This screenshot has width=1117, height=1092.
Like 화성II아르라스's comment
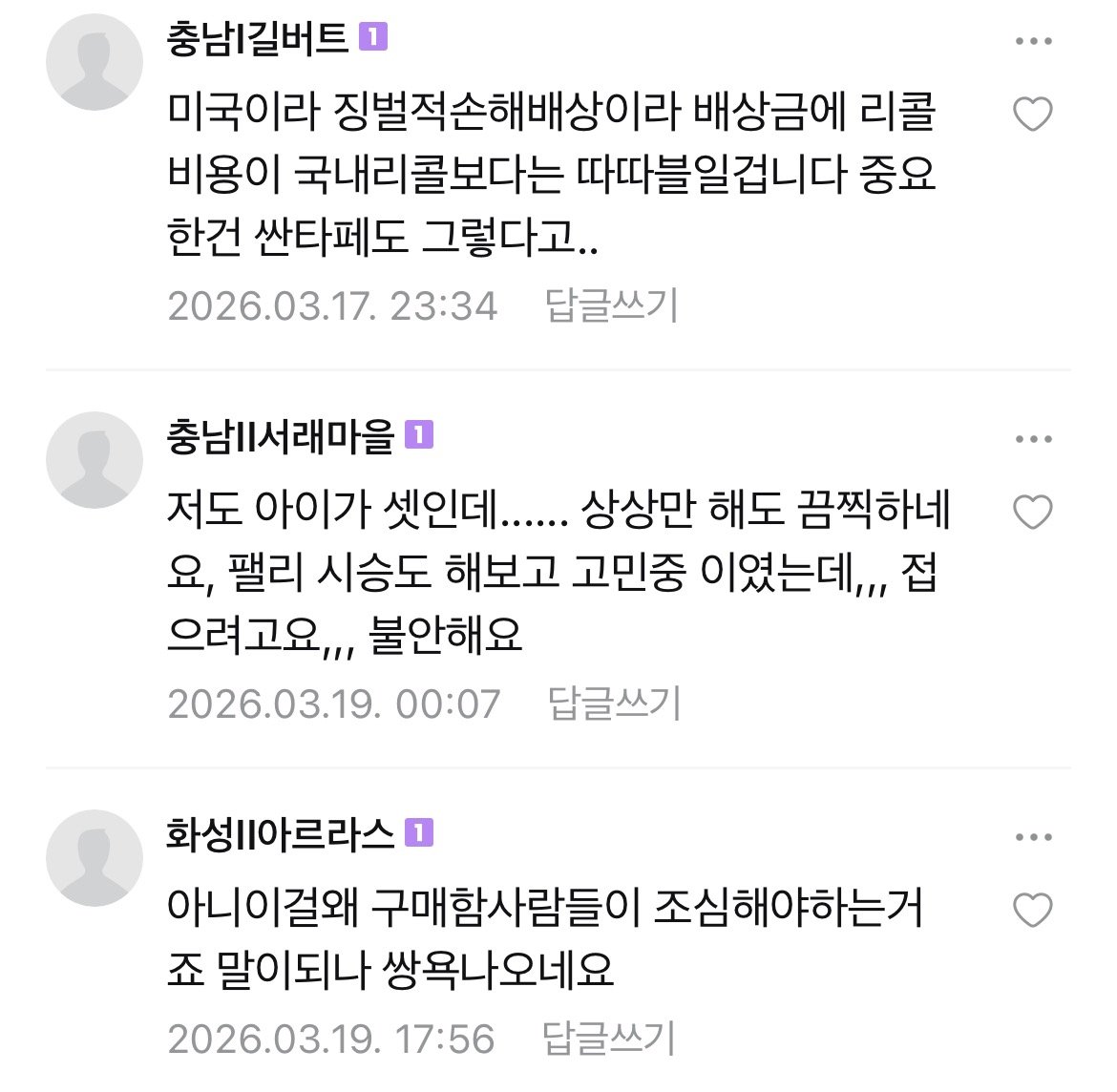pos(1032,911)
